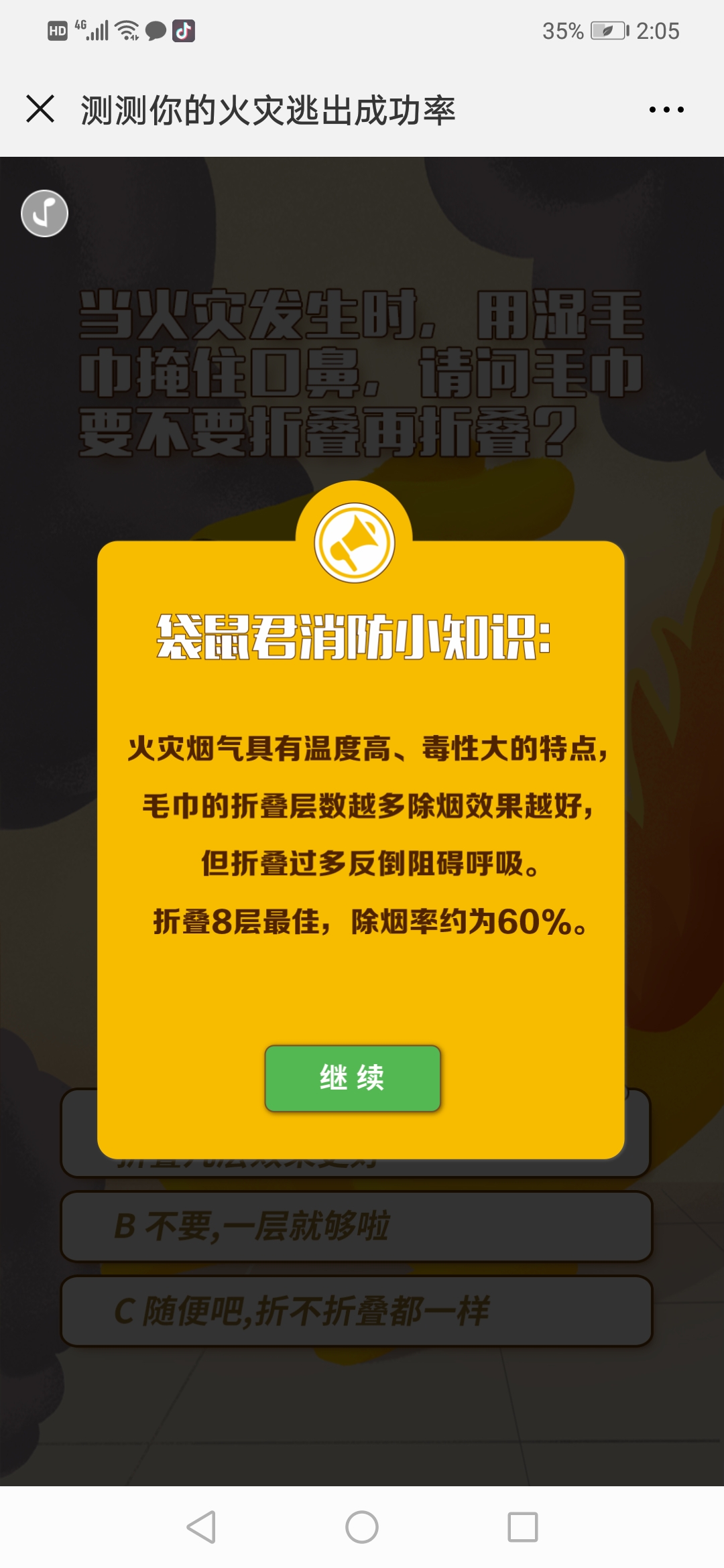Tap the green 继续 button

[x=353, y=1078]
